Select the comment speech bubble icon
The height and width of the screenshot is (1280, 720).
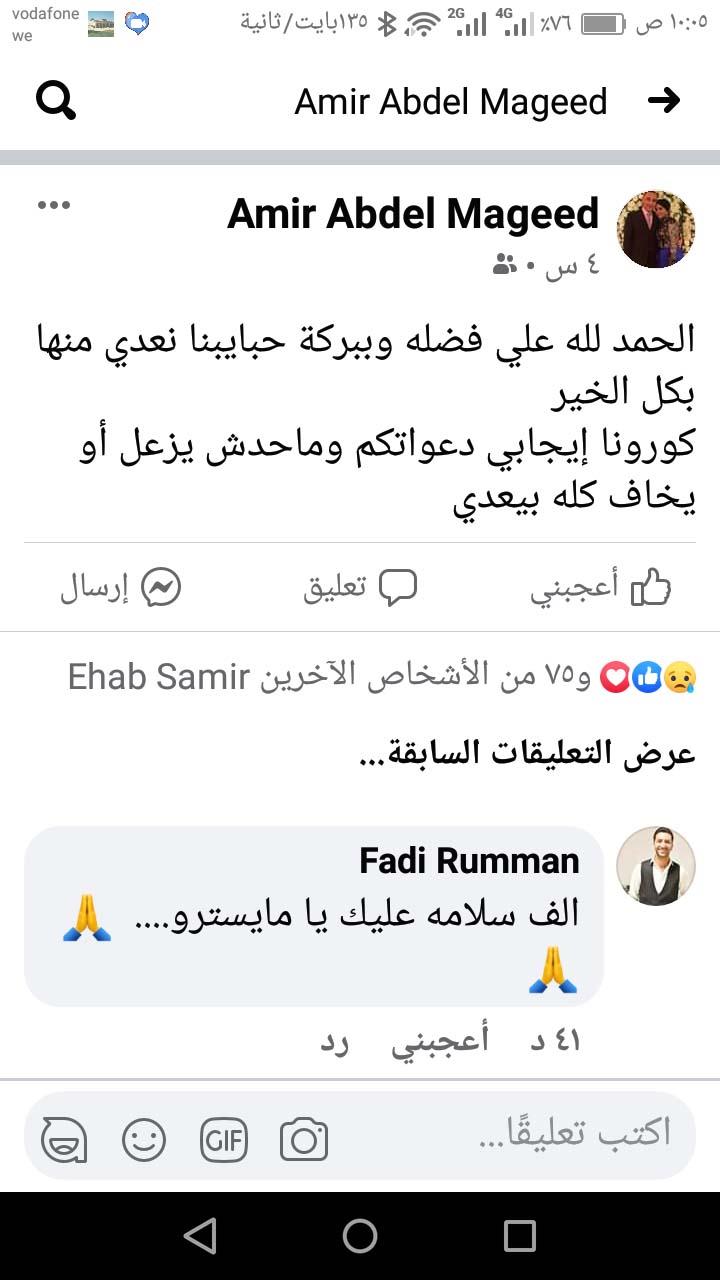point(398,587)
